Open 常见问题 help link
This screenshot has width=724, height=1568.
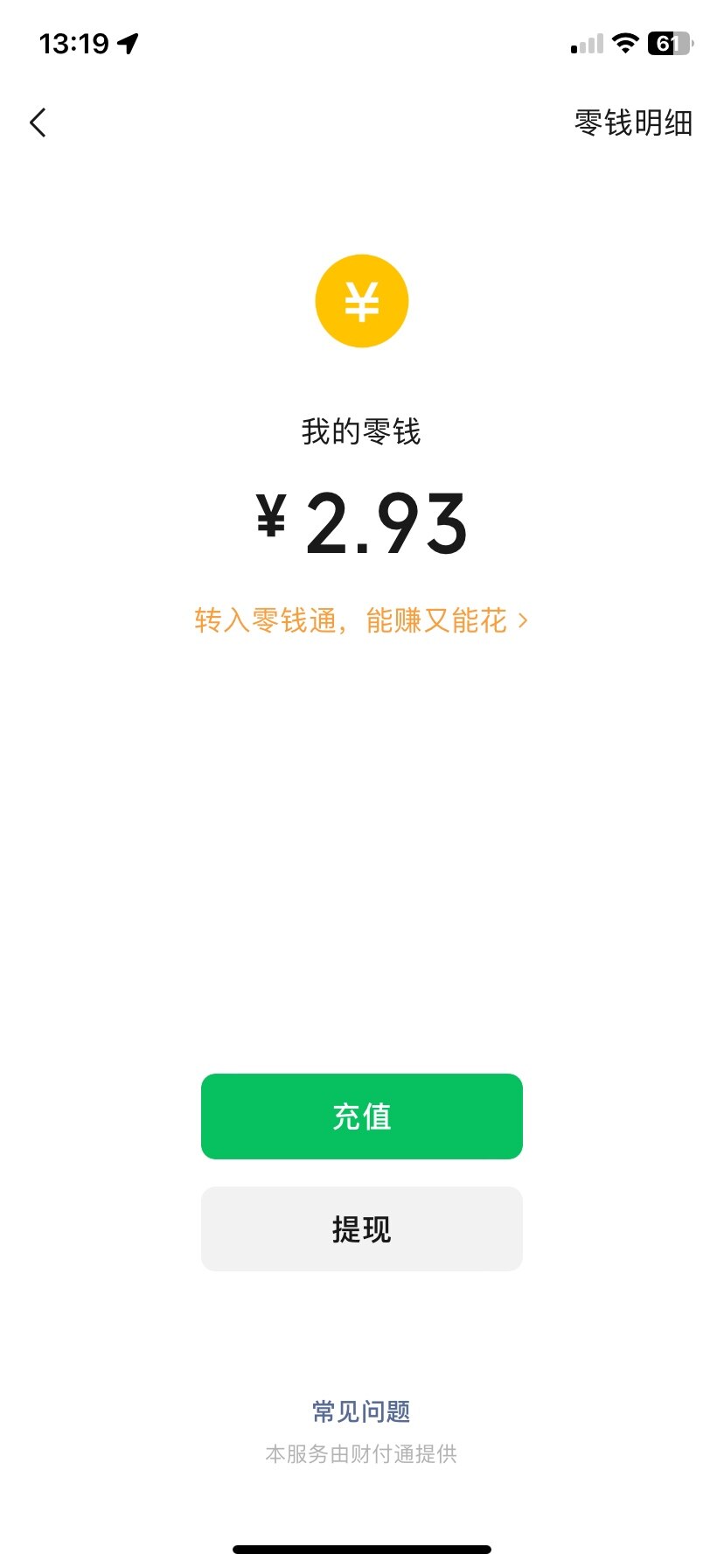361,1411
